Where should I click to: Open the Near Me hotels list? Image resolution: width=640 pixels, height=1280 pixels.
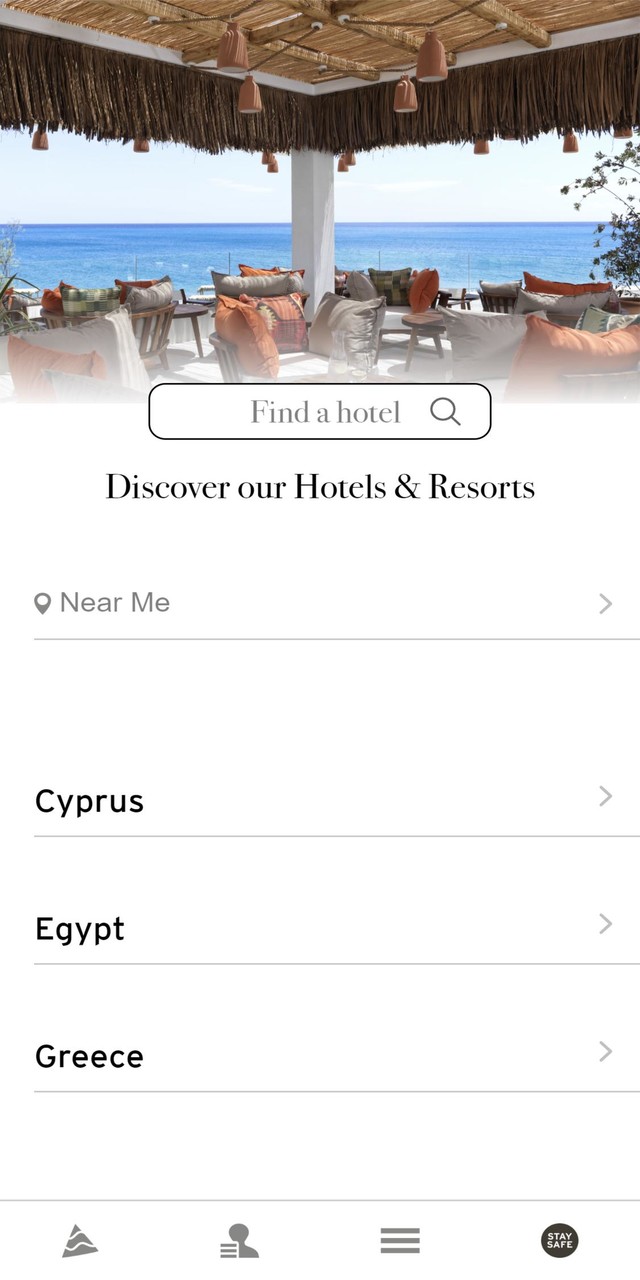(320, 603)
